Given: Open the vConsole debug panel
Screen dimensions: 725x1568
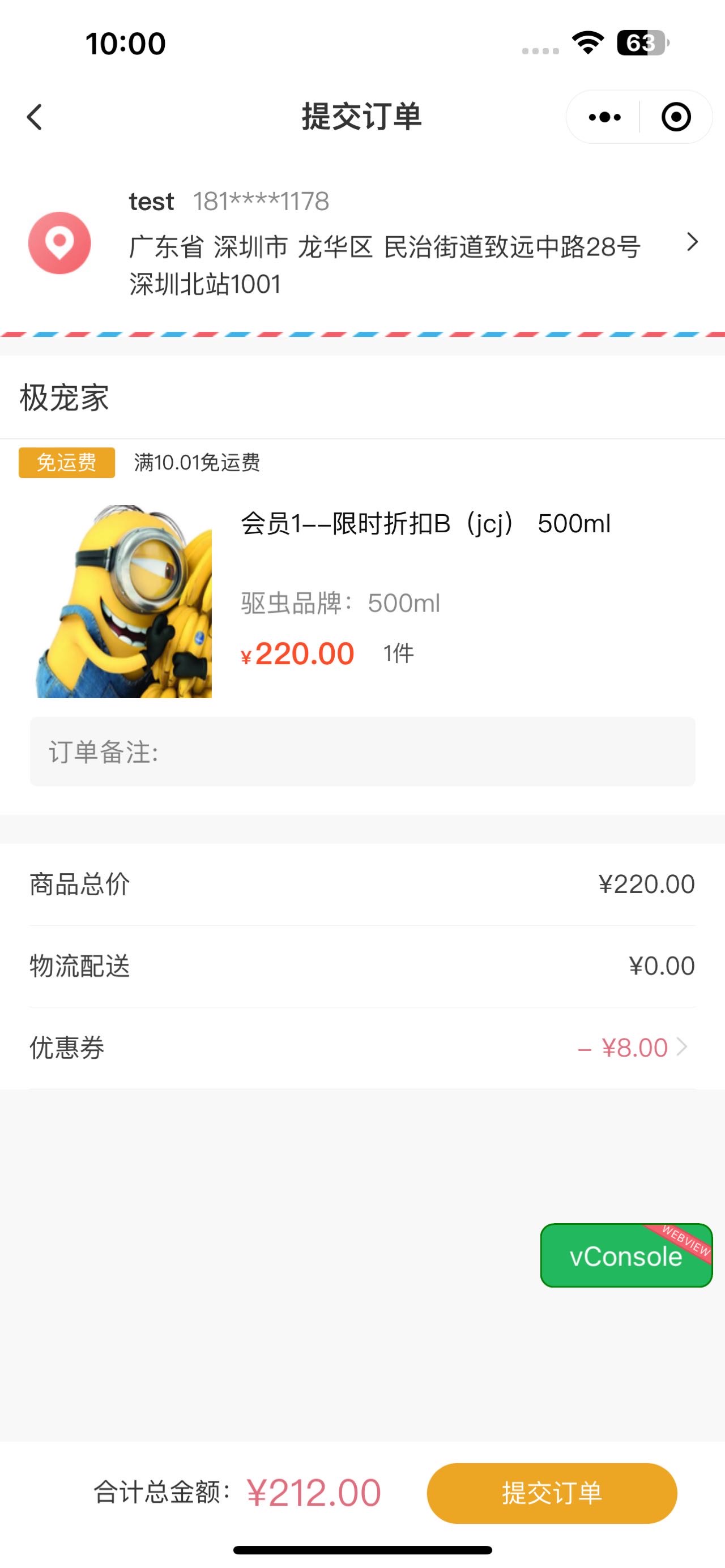Looking at the screenshot, I should click(x=626, y=1255).
